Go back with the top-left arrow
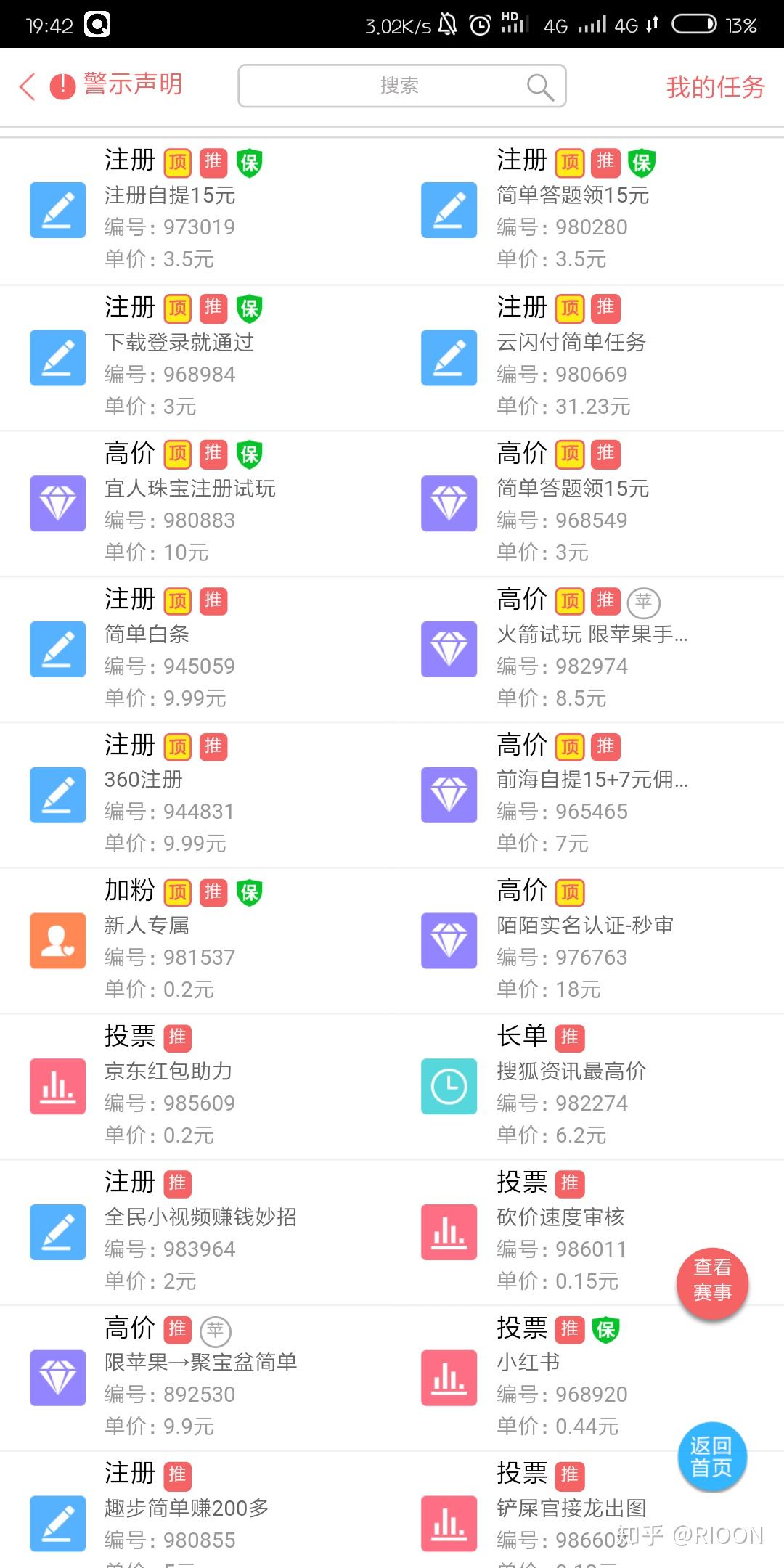 tap(28, 86)
